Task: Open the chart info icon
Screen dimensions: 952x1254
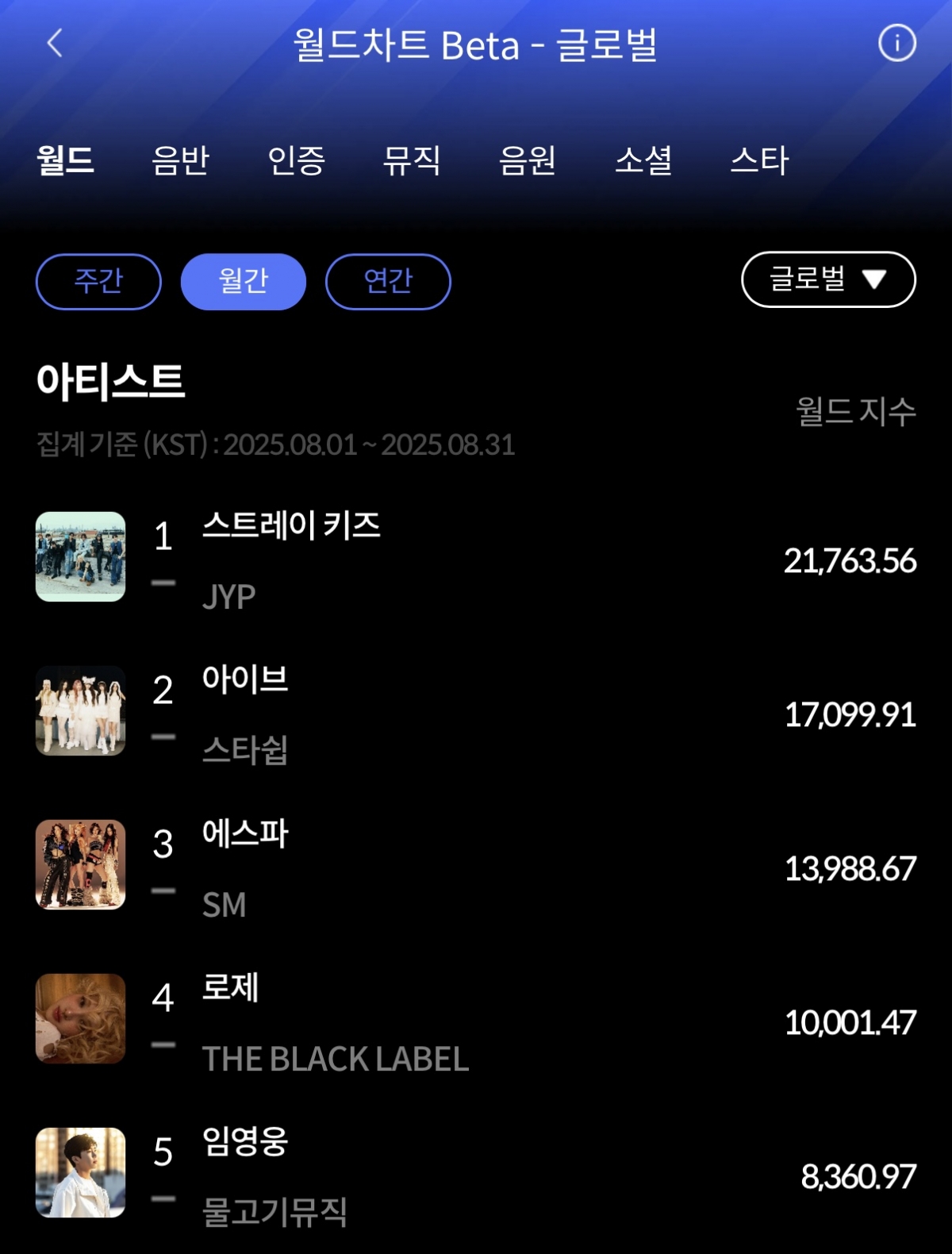Action: [896, 43]
